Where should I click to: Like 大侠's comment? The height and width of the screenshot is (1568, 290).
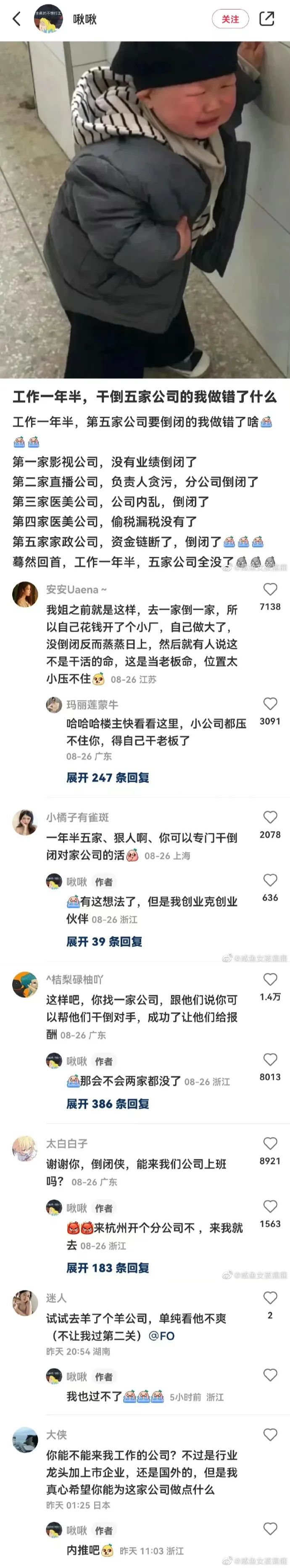click(270, 1435)
